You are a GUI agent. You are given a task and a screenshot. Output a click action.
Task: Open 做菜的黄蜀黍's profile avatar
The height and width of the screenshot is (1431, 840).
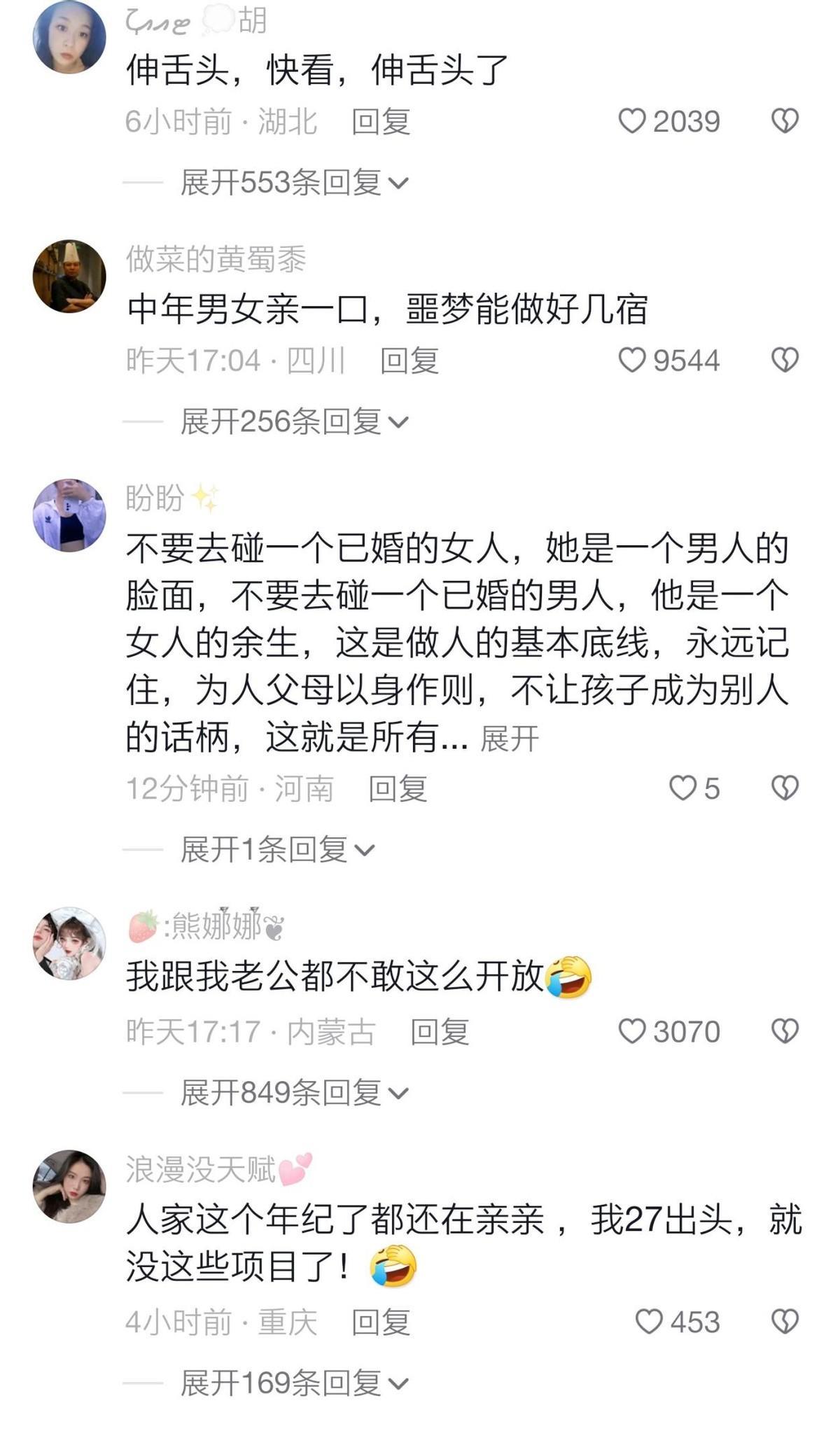point(69,277)
